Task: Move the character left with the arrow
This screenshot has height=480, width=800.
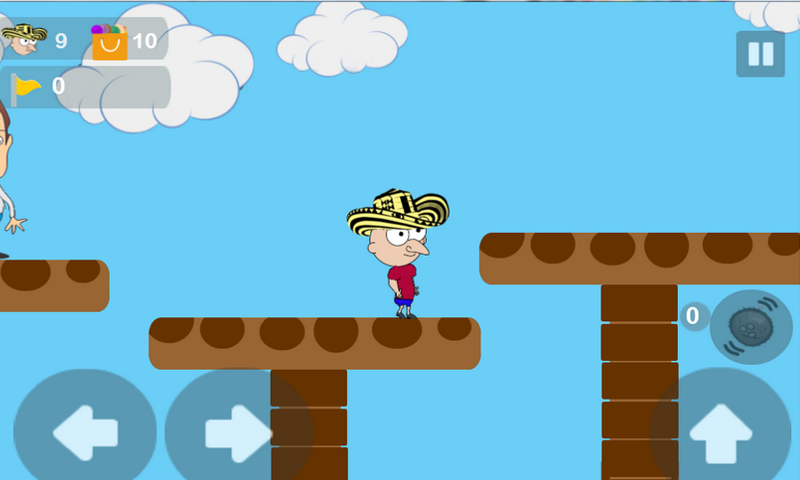Action: click(x=84, y=432)
